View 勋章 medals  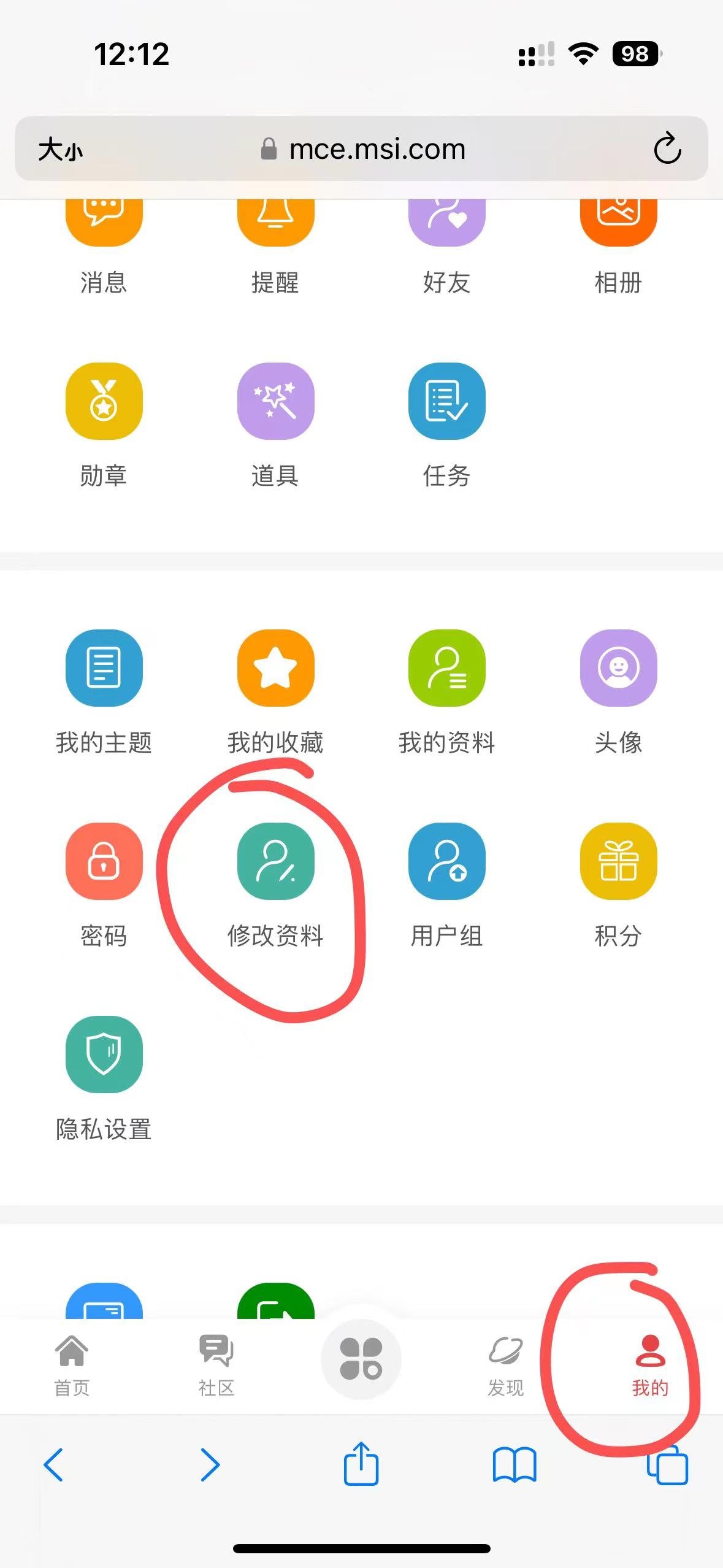[x=104, y=401]
